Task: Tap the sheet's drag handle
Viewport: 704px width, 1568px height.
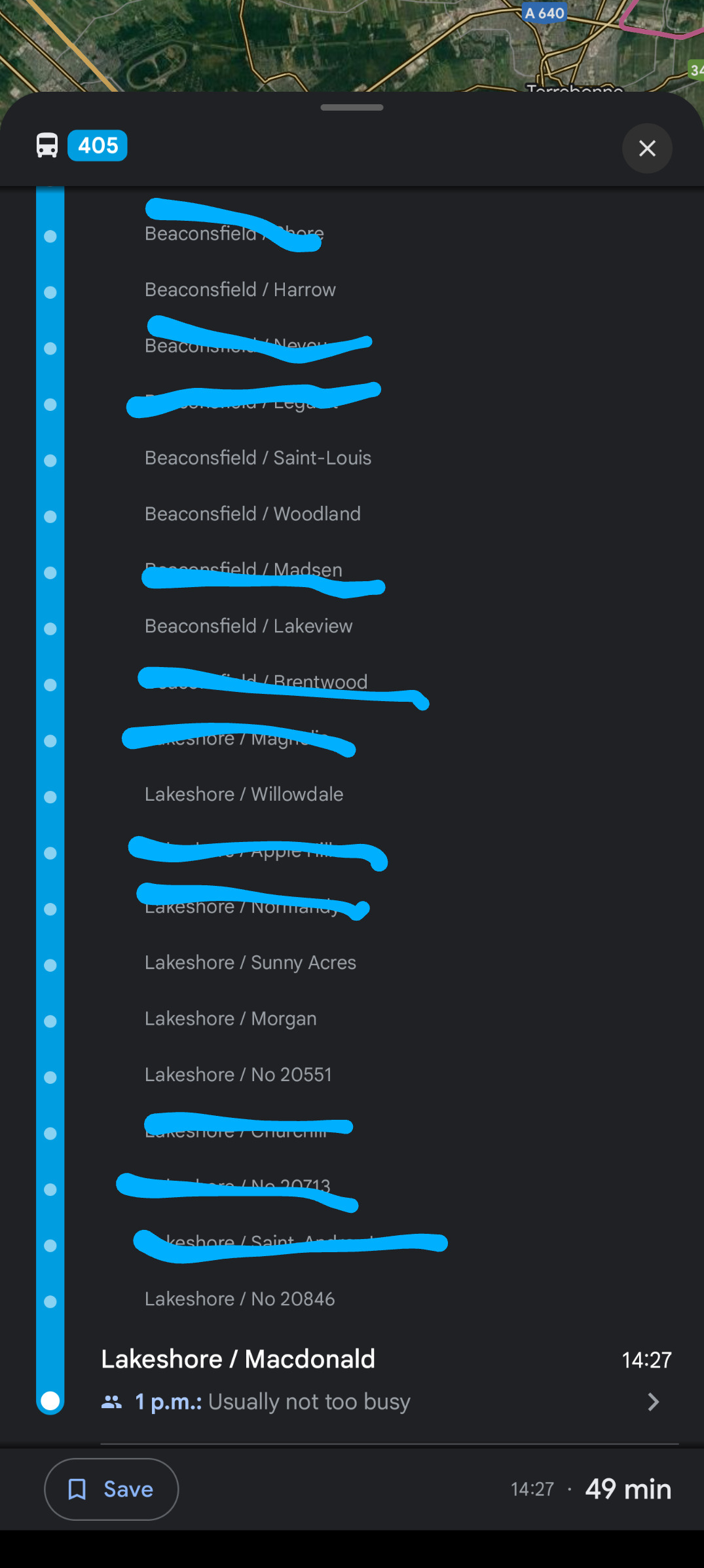Action: (352, 107)
